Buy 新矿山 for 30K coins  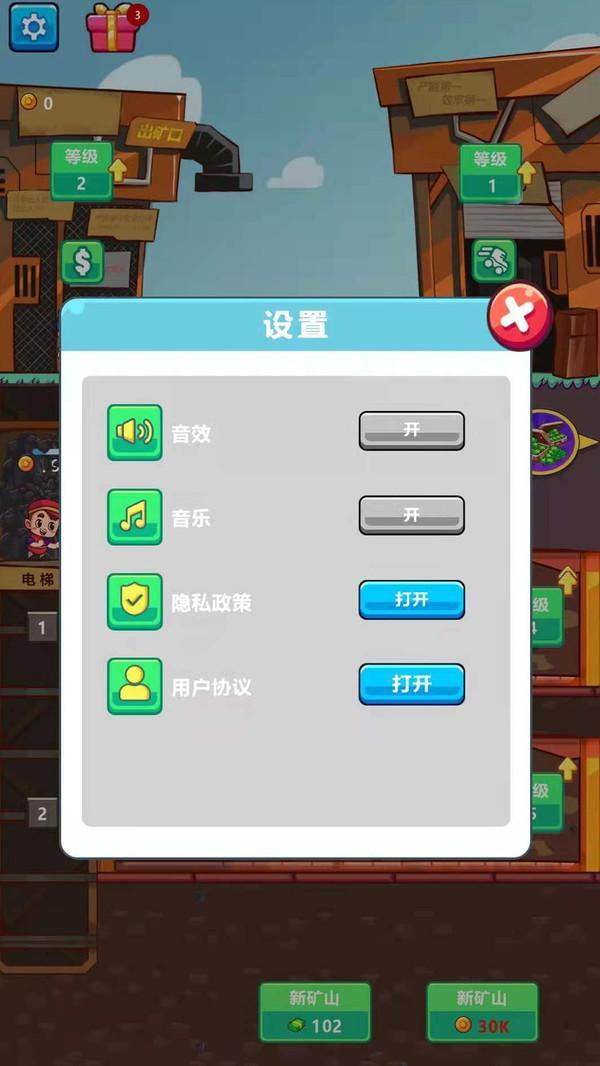point(482,1012)
